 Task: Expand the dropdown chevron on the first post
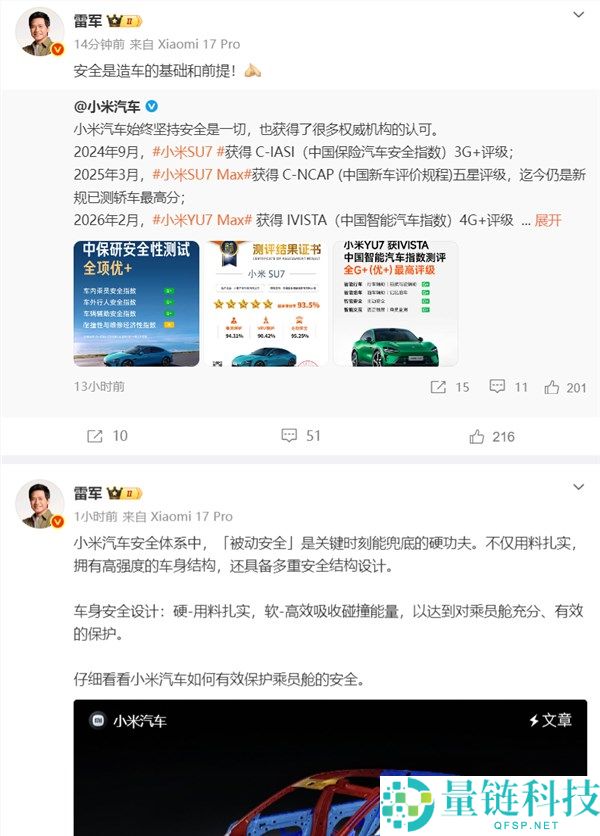(578, 16)
